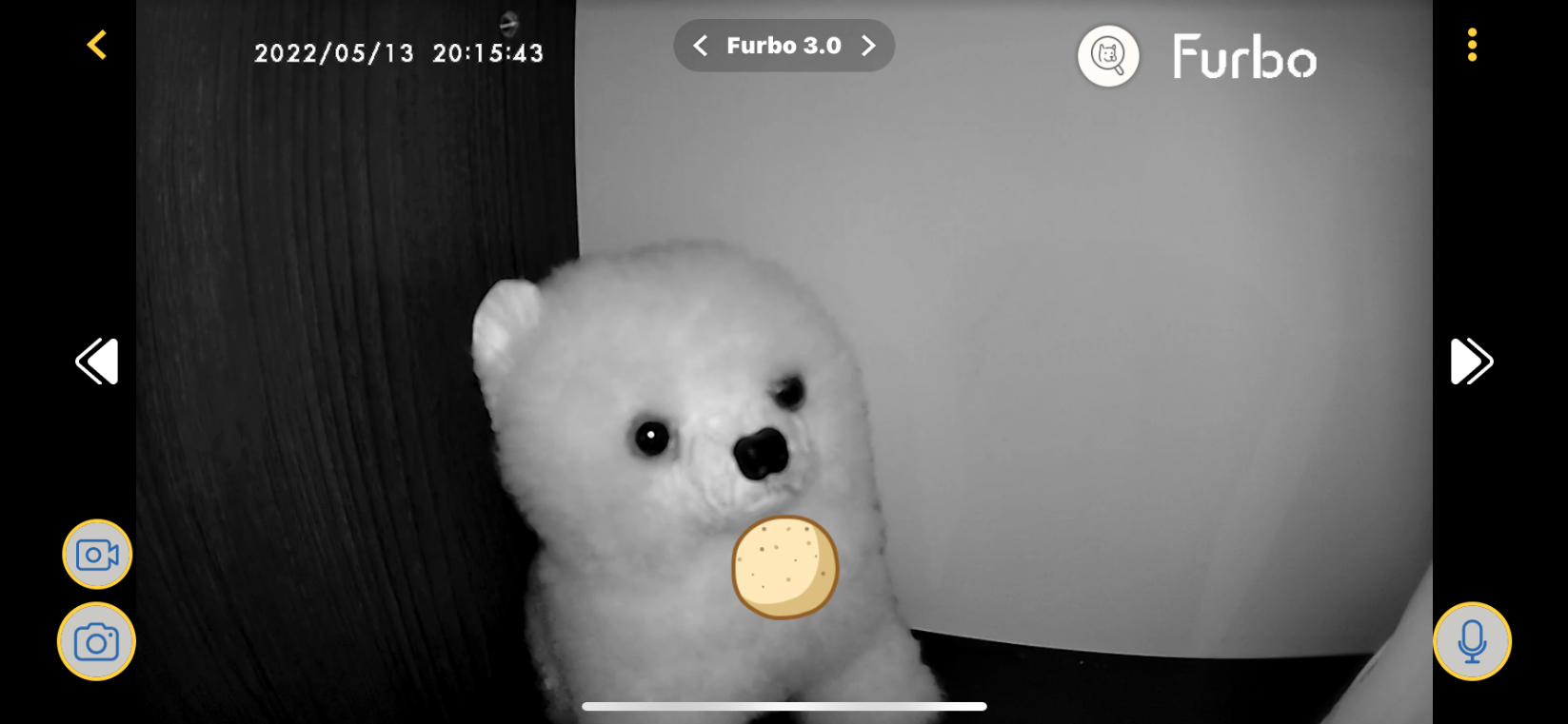Activate the microphone to talk
The height and width of the screenshot is (724, 1568).
[1472, 641]
